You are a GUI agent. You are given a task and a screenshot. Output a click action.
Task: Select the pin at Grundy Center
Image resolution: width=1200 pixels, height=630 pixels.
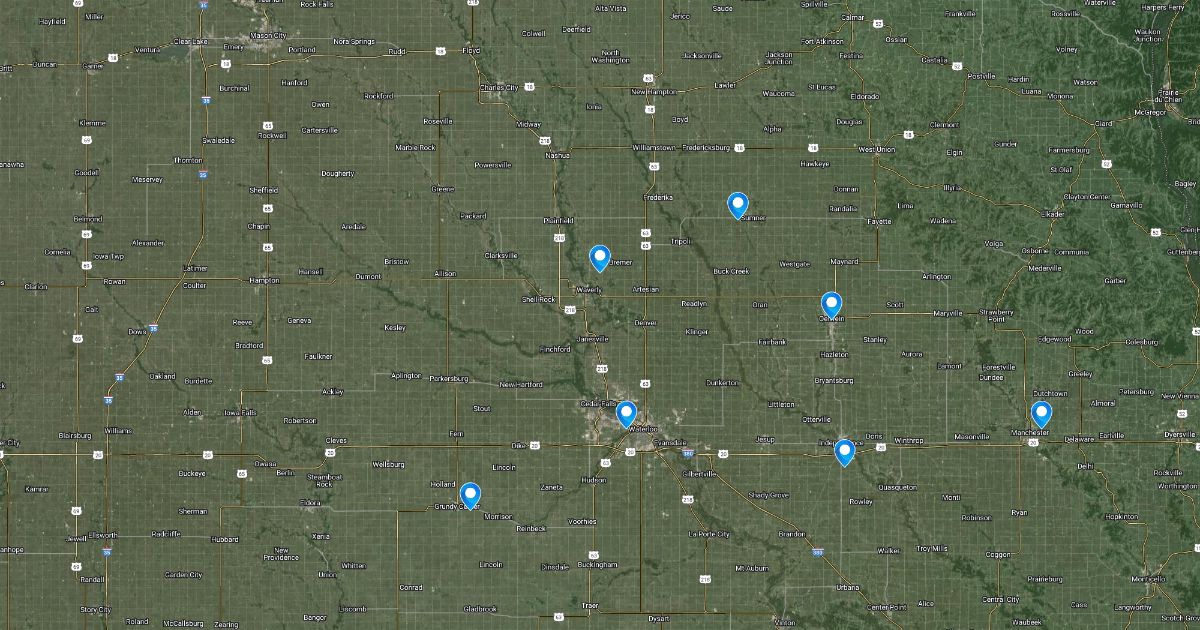coord(470,495)
